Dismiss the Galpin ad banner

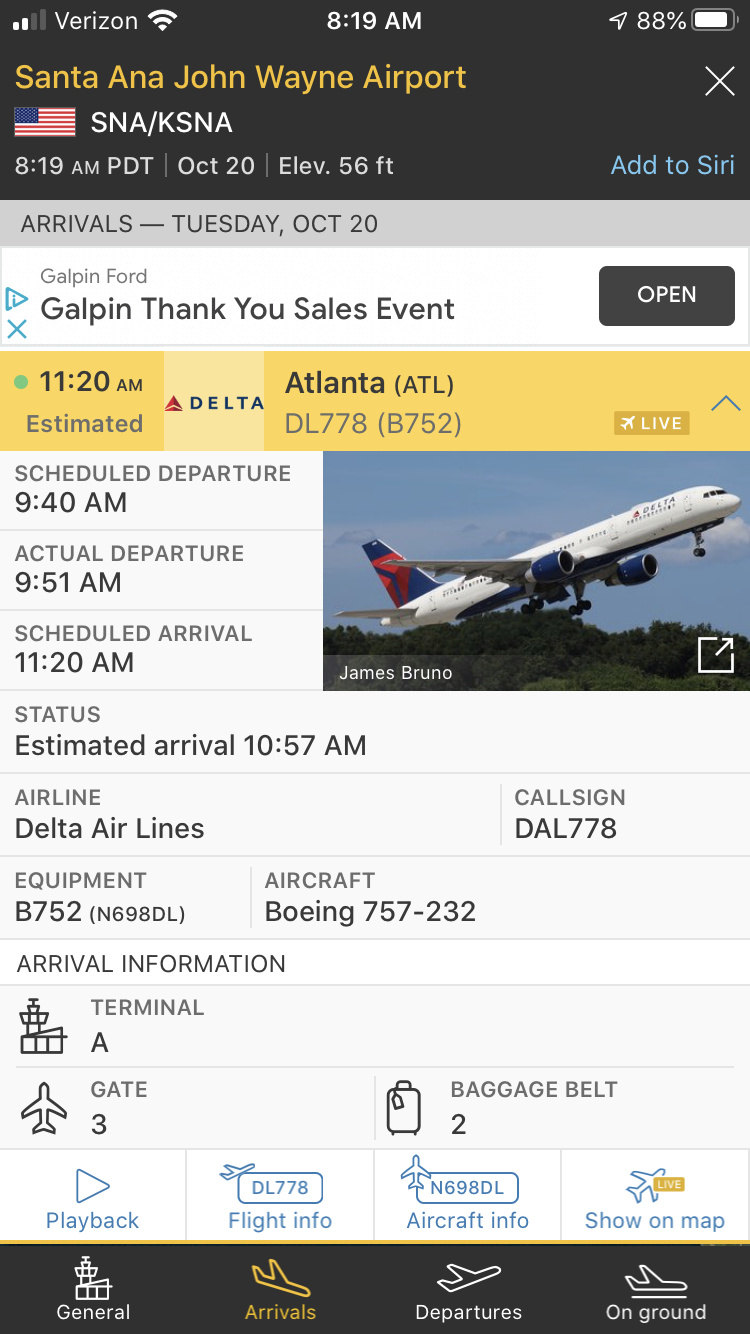coord(17,328)
